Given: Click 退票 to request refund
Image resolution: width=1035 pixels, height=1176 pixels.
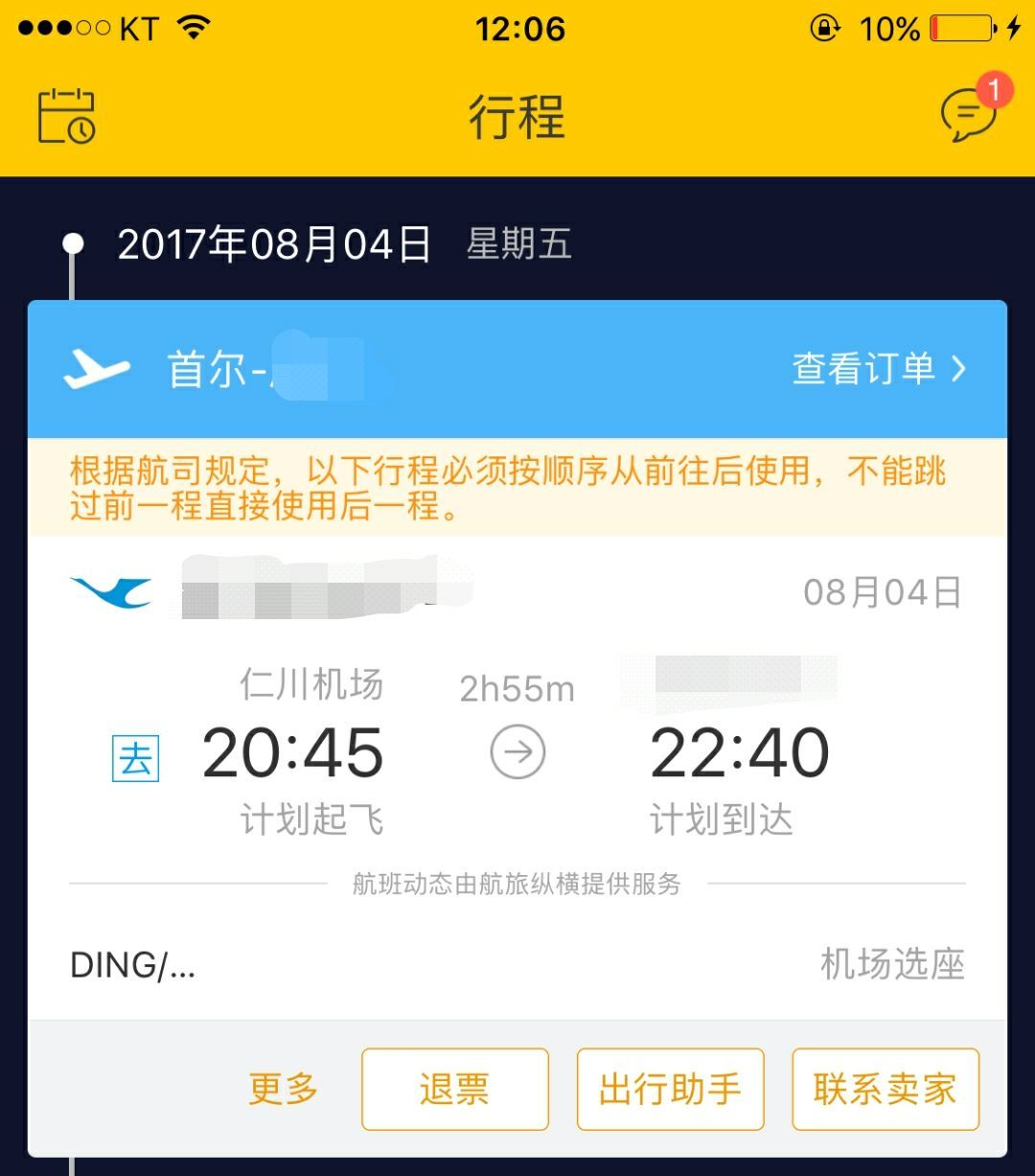Looking at the screenshot, I should click(x=453, y=1090).
